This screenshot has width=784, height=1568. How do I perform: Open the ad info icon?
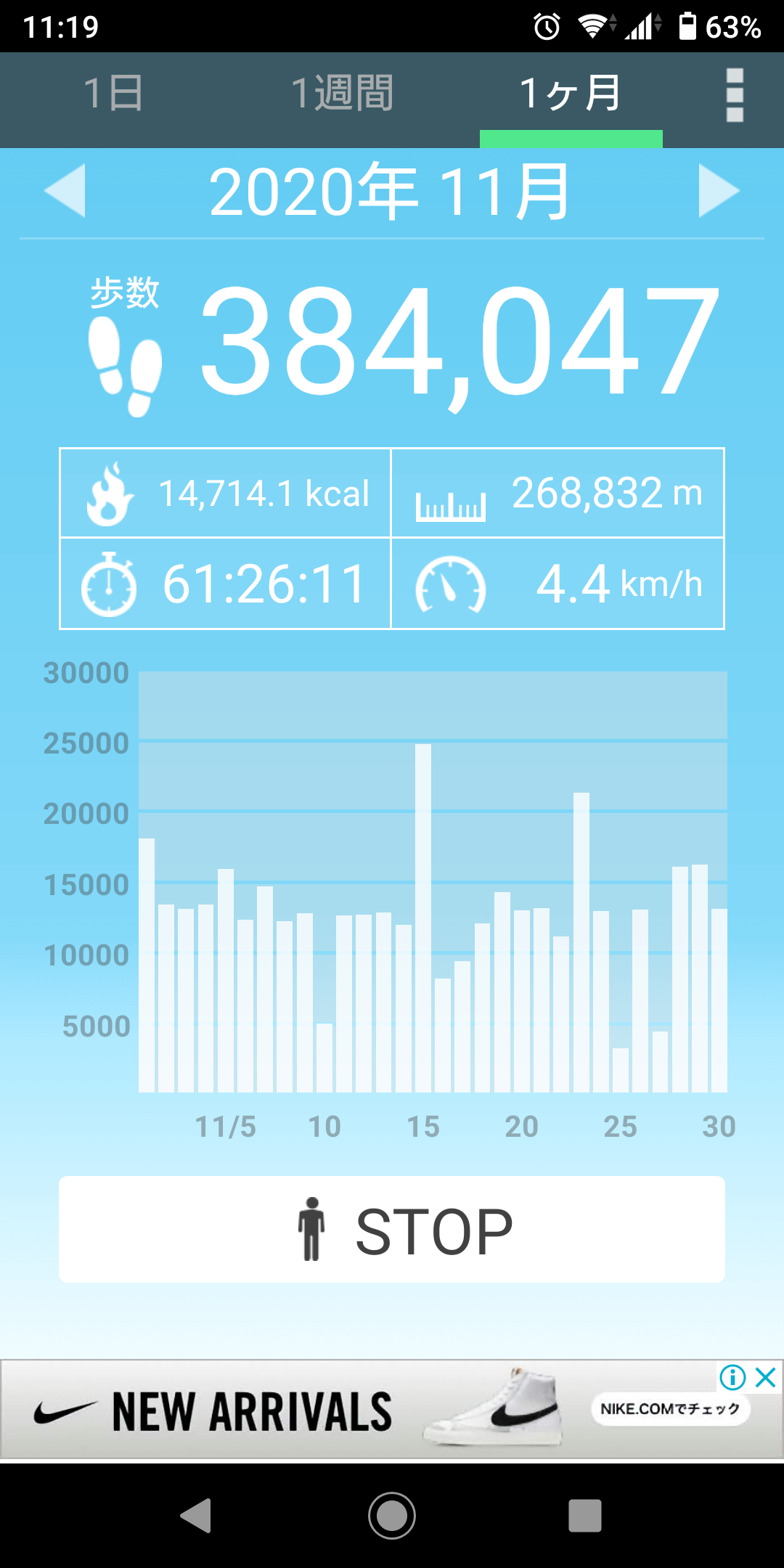point(732,1377)
